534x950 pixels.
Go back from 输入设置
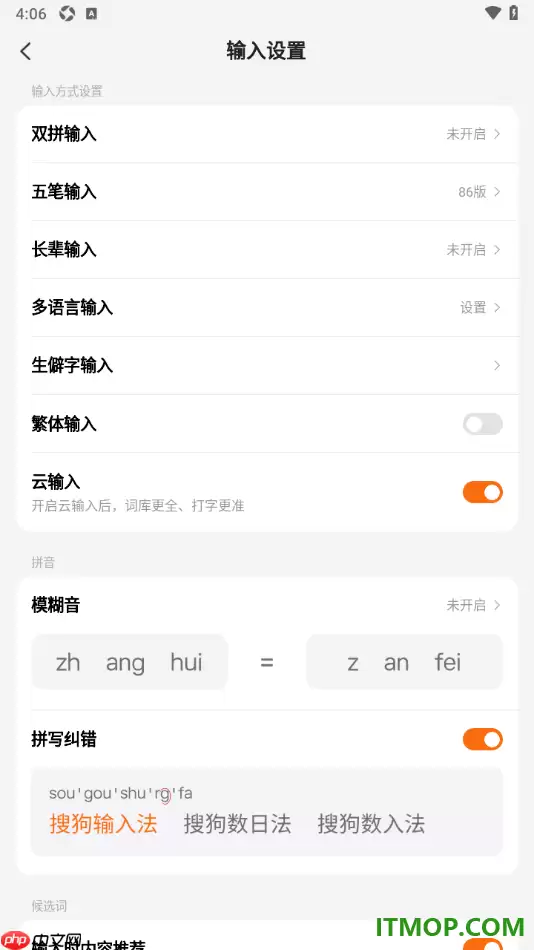click(25, 51)
